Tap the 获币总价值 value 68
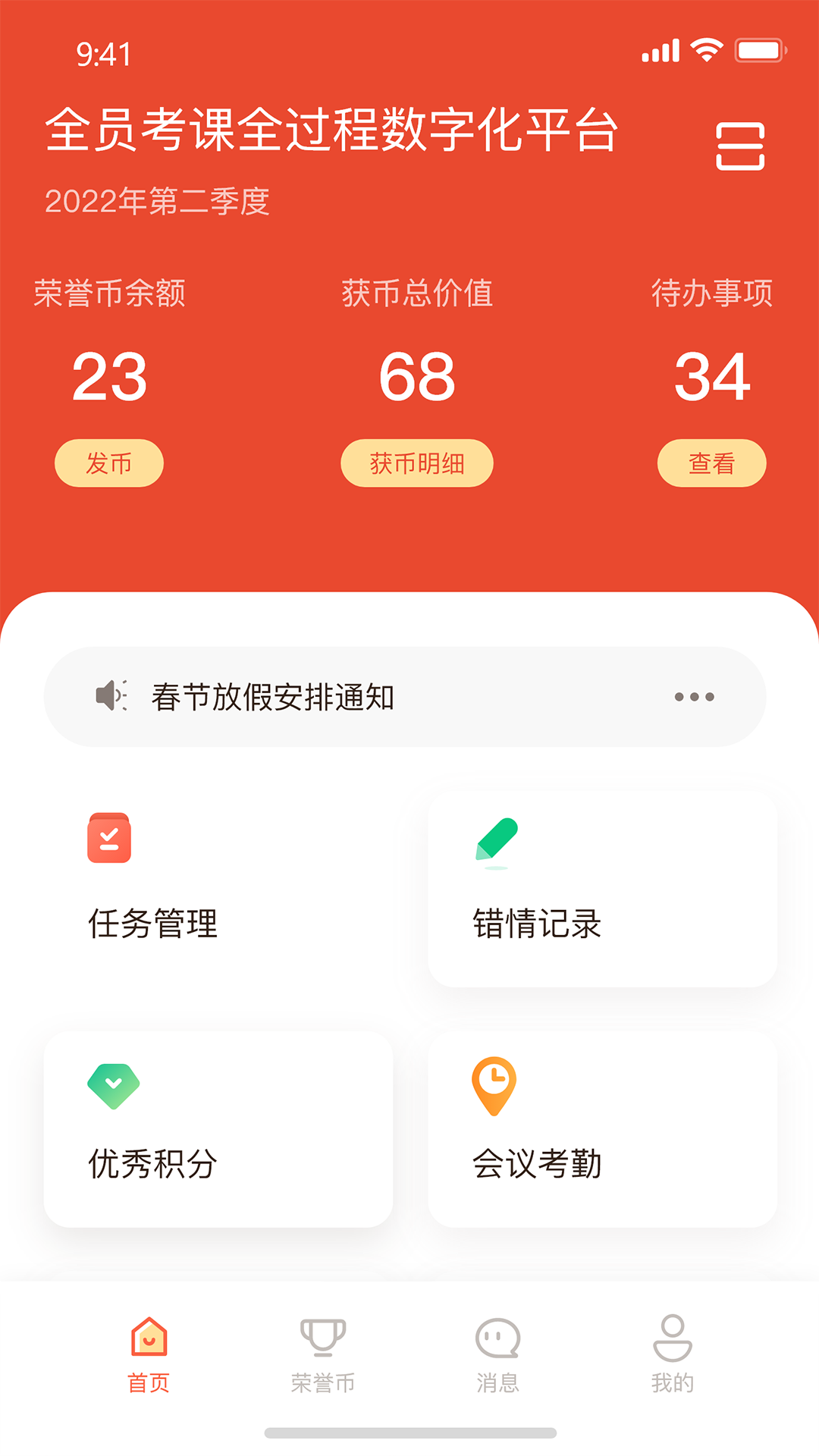The width and height of the screenshot is (819, 1456). (x=418, y=377)
